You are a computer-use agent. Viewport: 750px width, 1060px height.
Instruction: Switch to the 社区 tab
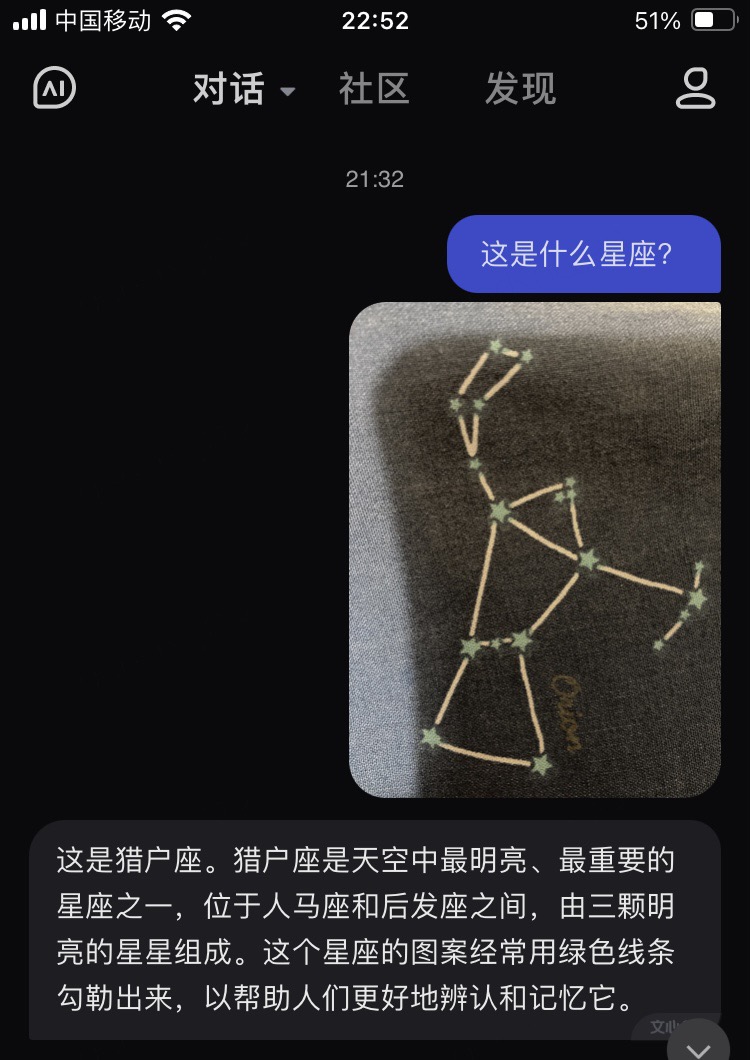[x=374, y=89]
